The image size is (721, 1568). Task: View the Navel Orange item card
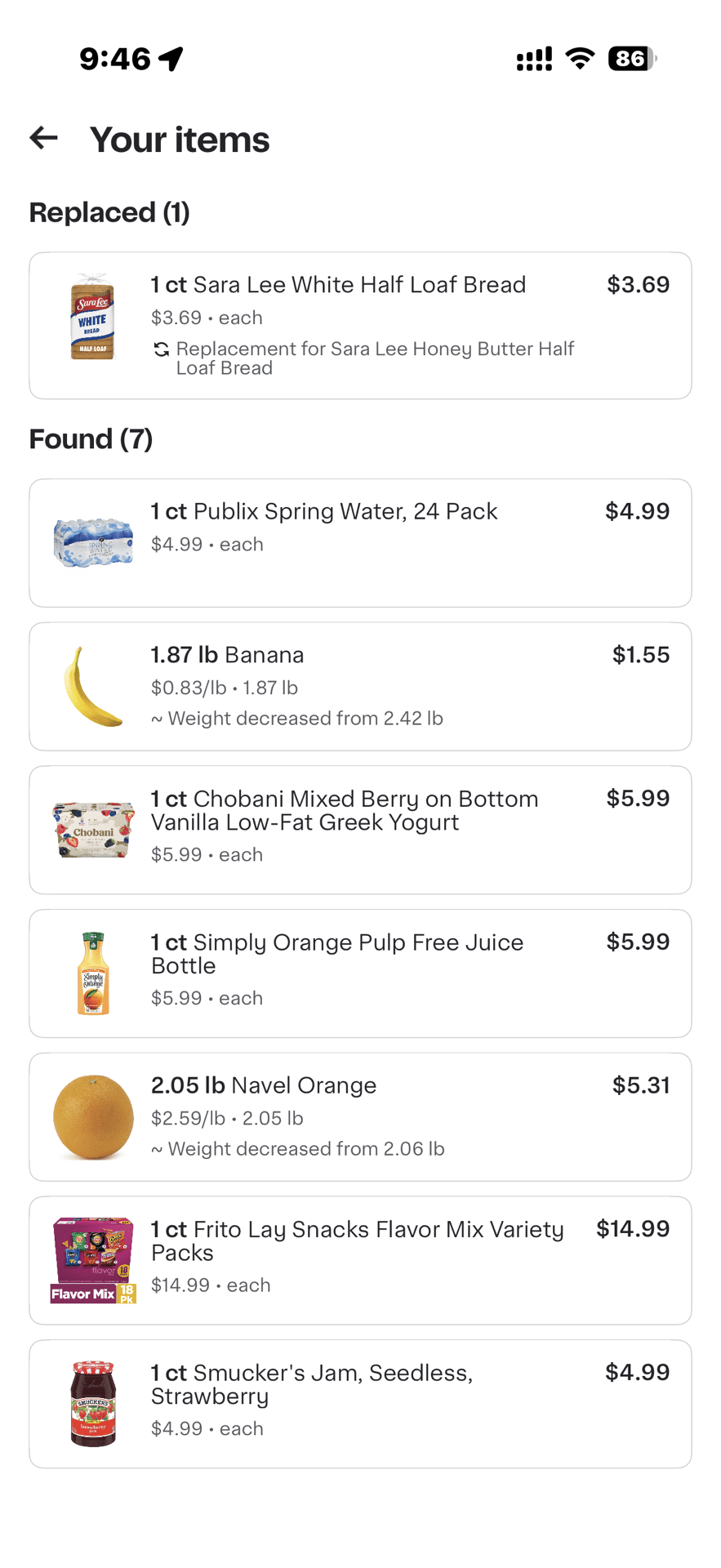point(359,1116)
